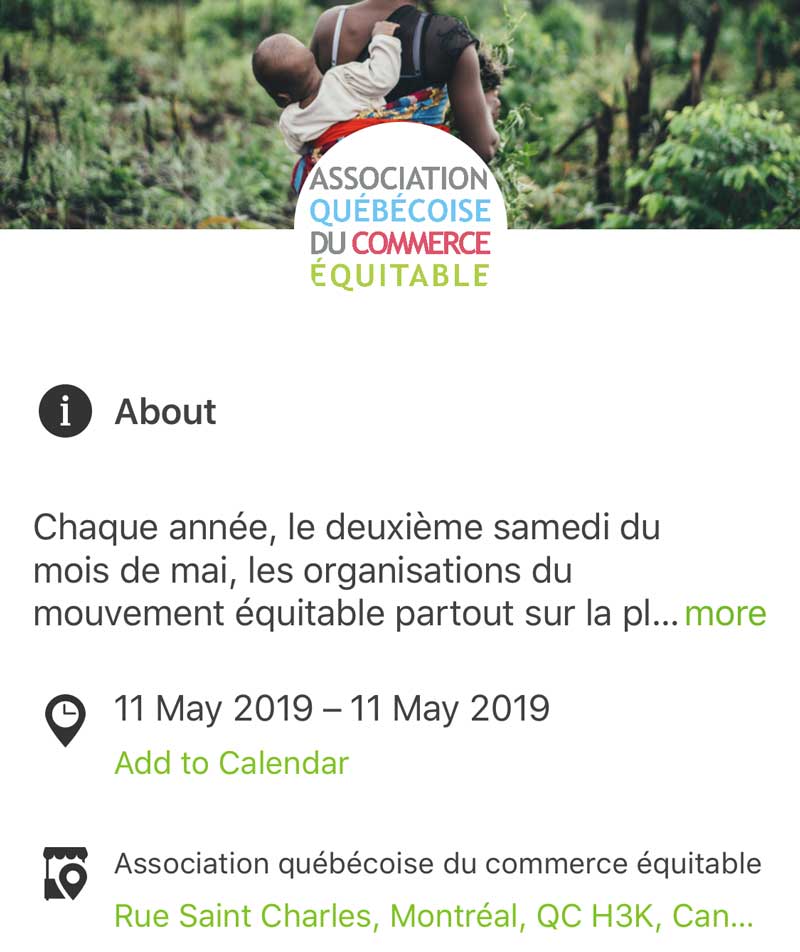
Task: Add the 11 May 2019 event to calendar
Action: [231, 763]
